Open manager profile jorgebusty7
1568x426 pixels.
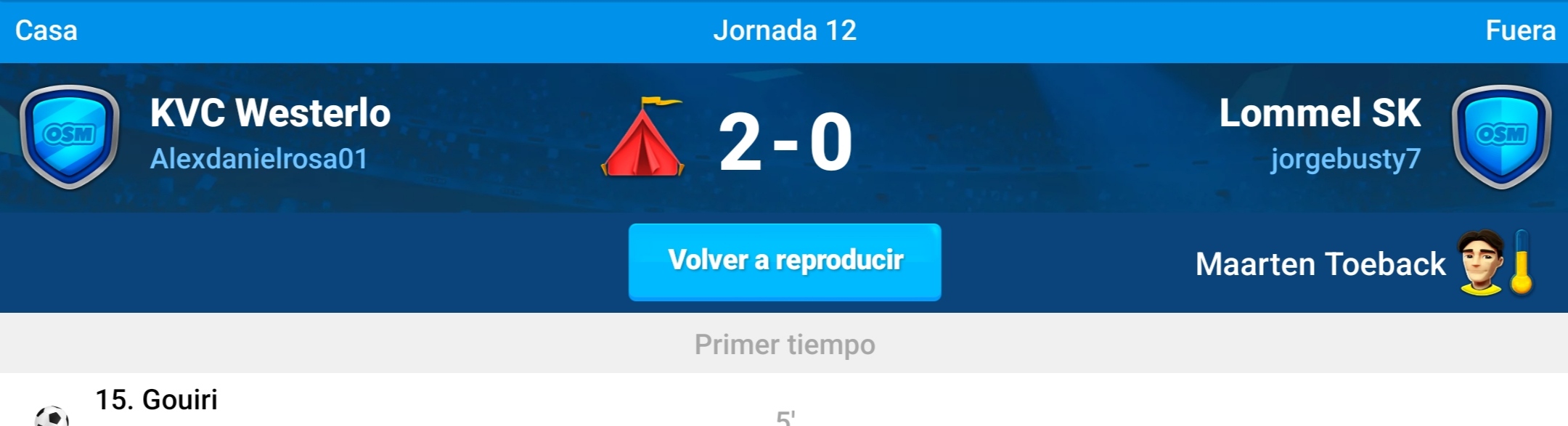tap(1345, 159)
